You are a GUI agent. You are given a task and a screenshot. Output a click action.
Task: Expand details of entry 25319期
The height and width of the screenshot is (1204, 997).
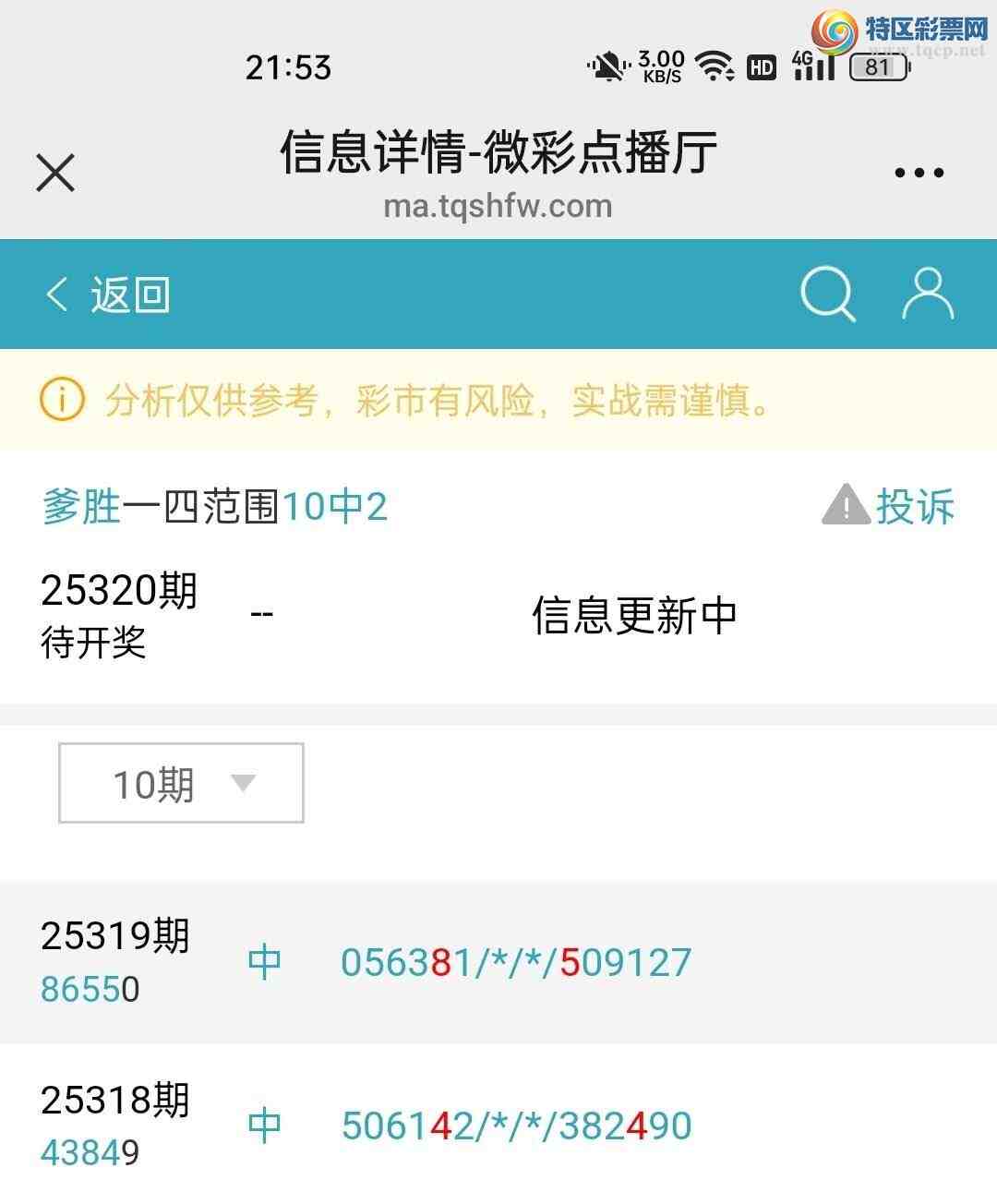click(x=114, y=936)
